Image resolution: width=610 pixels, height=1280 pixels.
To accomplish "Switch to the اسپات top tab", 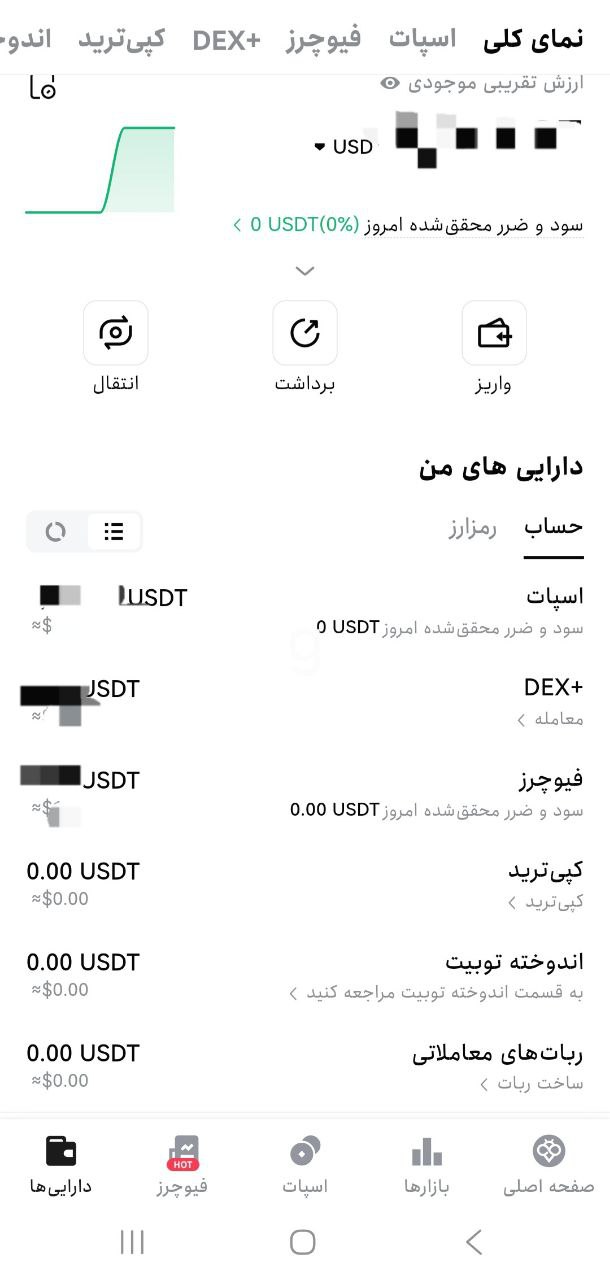I will 422,39.
